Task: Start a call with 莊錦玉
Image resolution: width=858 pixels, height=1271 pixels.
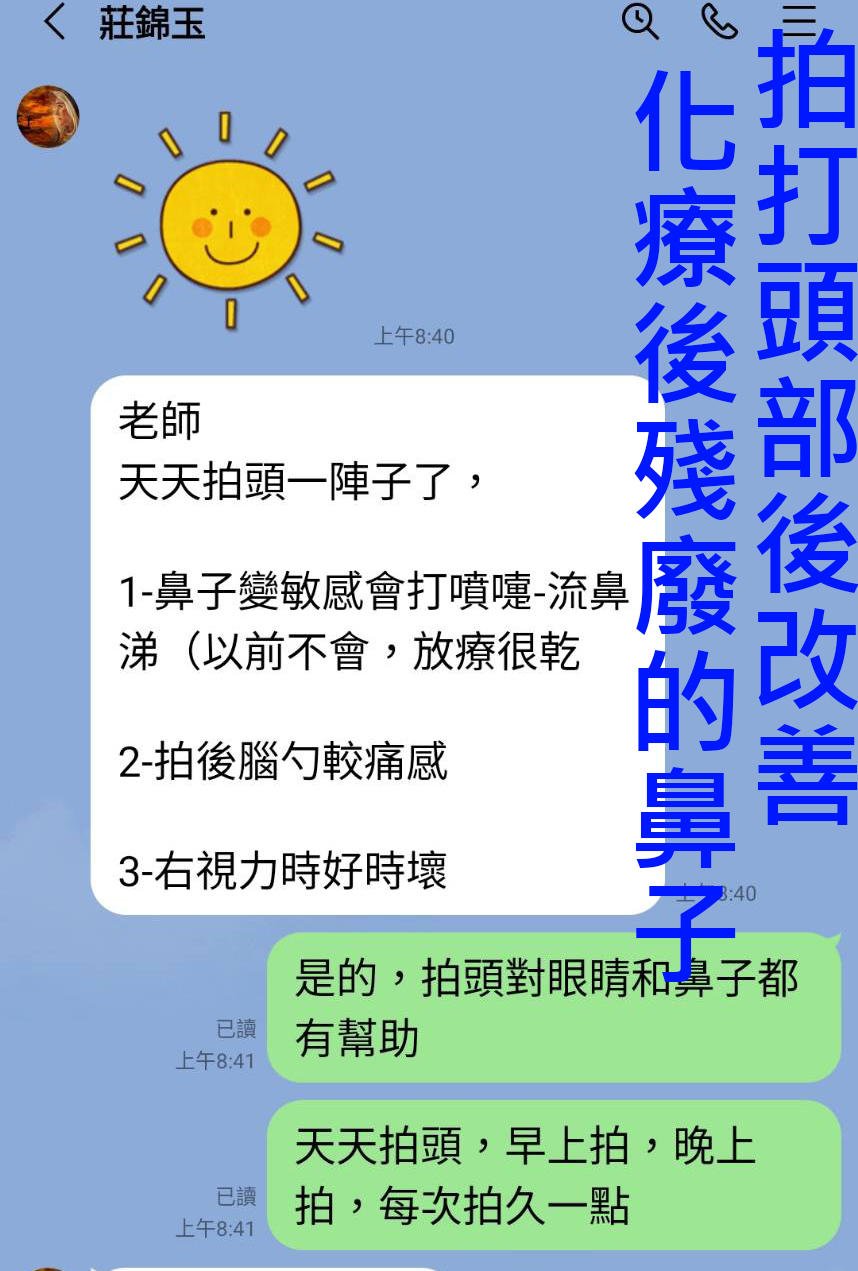Action: (718, 21)
